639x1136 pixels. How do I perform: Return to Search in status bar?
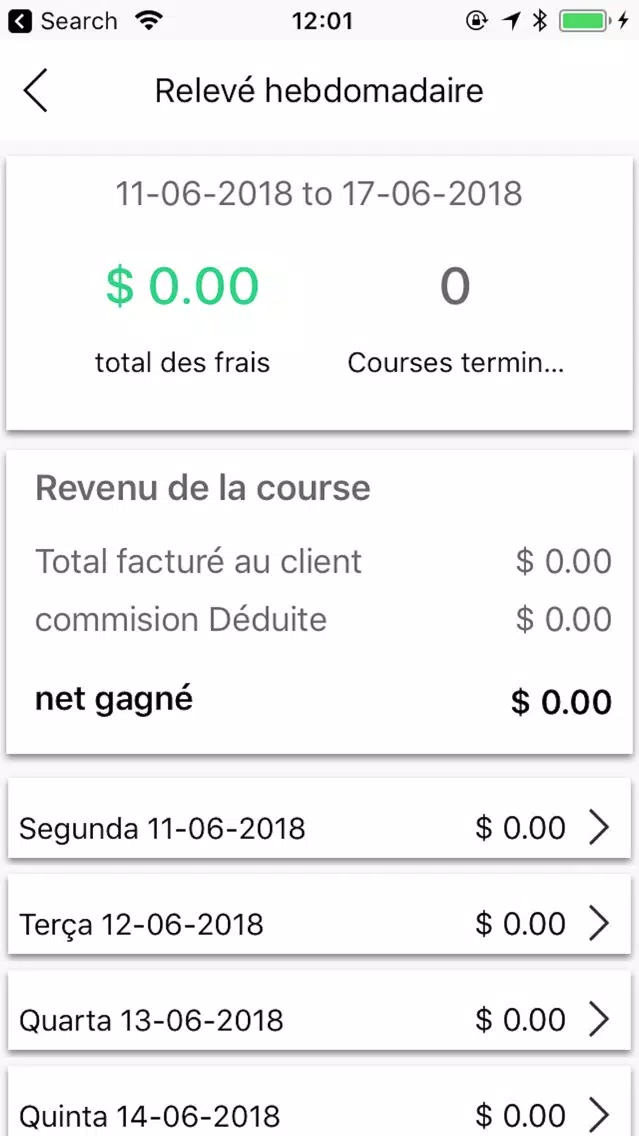click(62, 21)
